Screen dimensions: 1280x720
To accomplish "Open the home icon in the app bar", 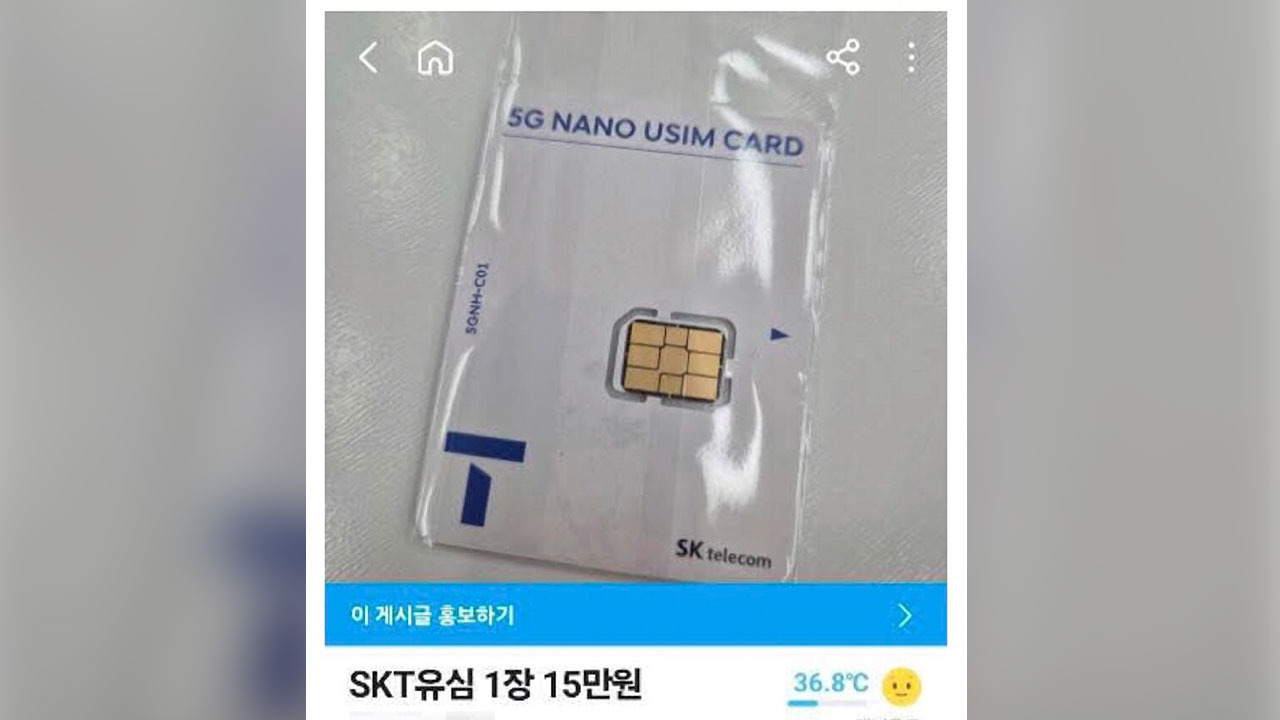I will (x=435, y=59).
